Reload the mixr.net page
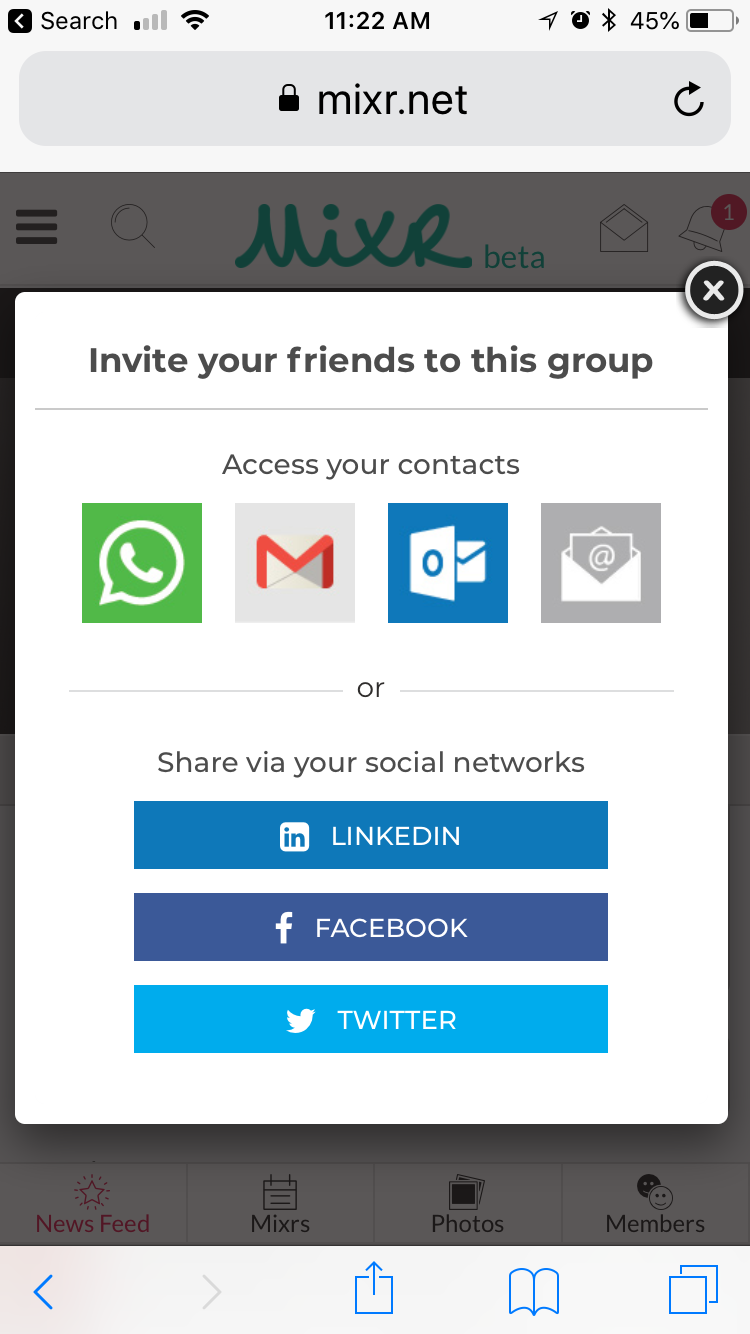This screenshot has height=1334, width=750. (x=688, y=99)
